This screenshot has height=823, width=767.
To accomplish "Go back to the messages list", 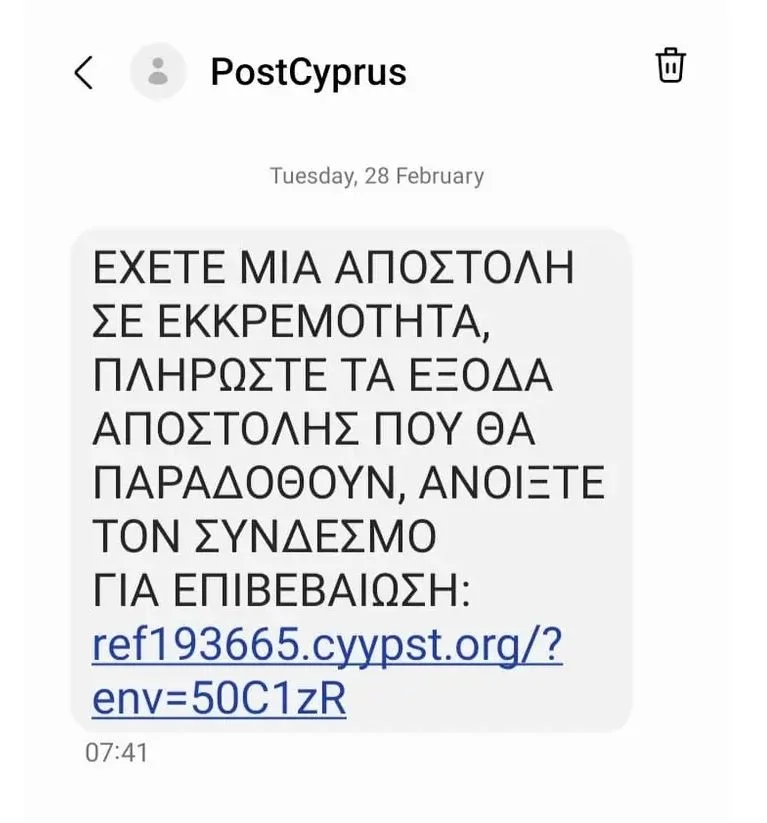I will tap(84, 72).
